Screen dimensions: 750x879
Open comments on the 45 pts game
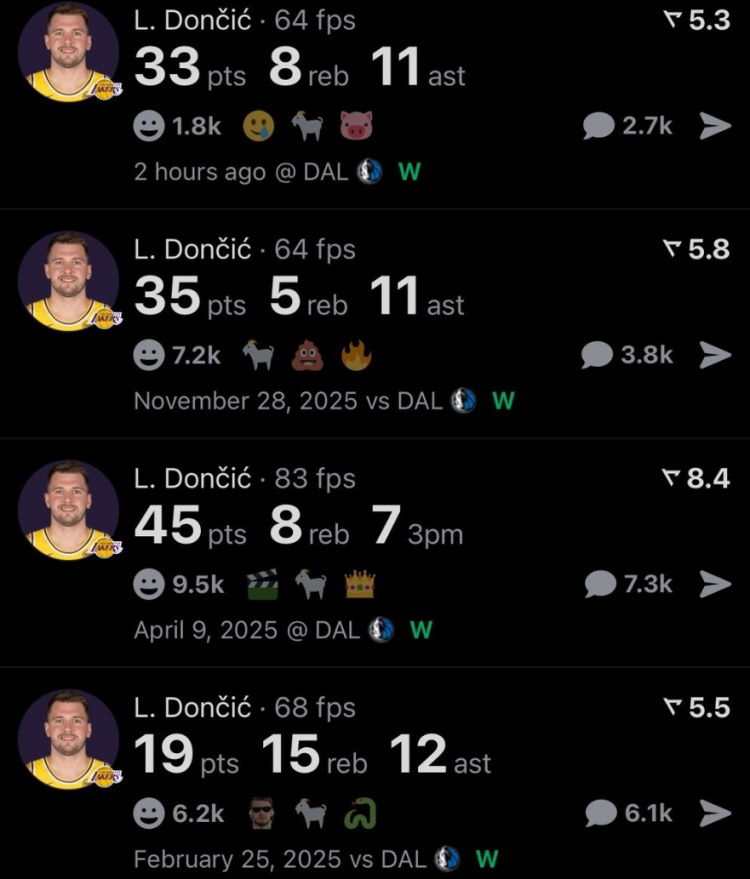coord(629,584)
